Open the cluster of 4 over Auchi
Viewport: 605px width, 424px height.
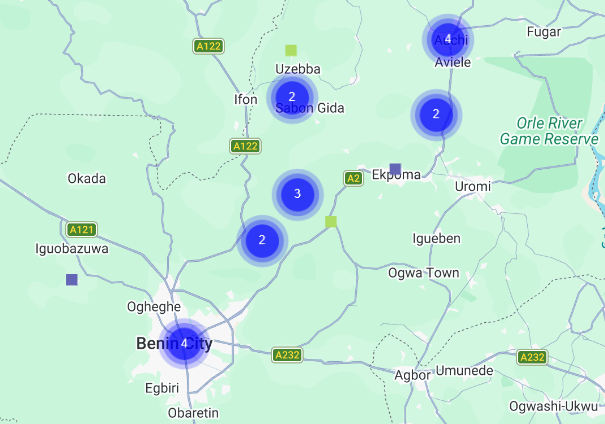tap(448, 39)
